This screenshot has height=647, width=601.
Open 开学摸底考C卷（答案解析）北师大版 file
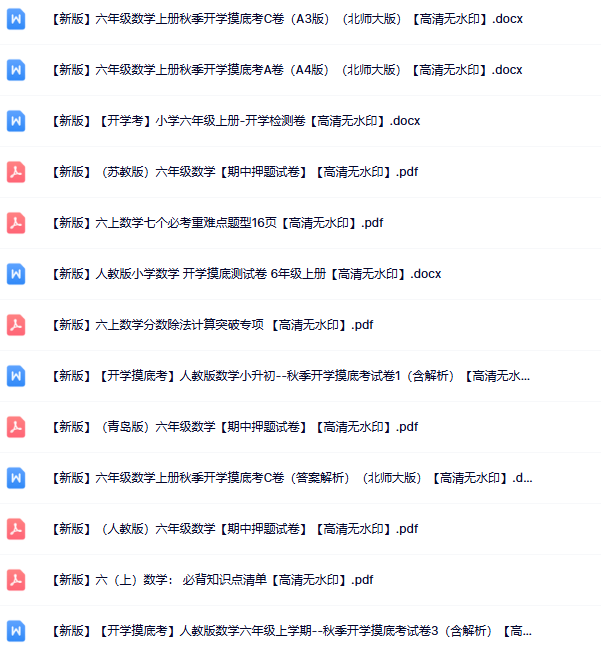click(290, 478)
